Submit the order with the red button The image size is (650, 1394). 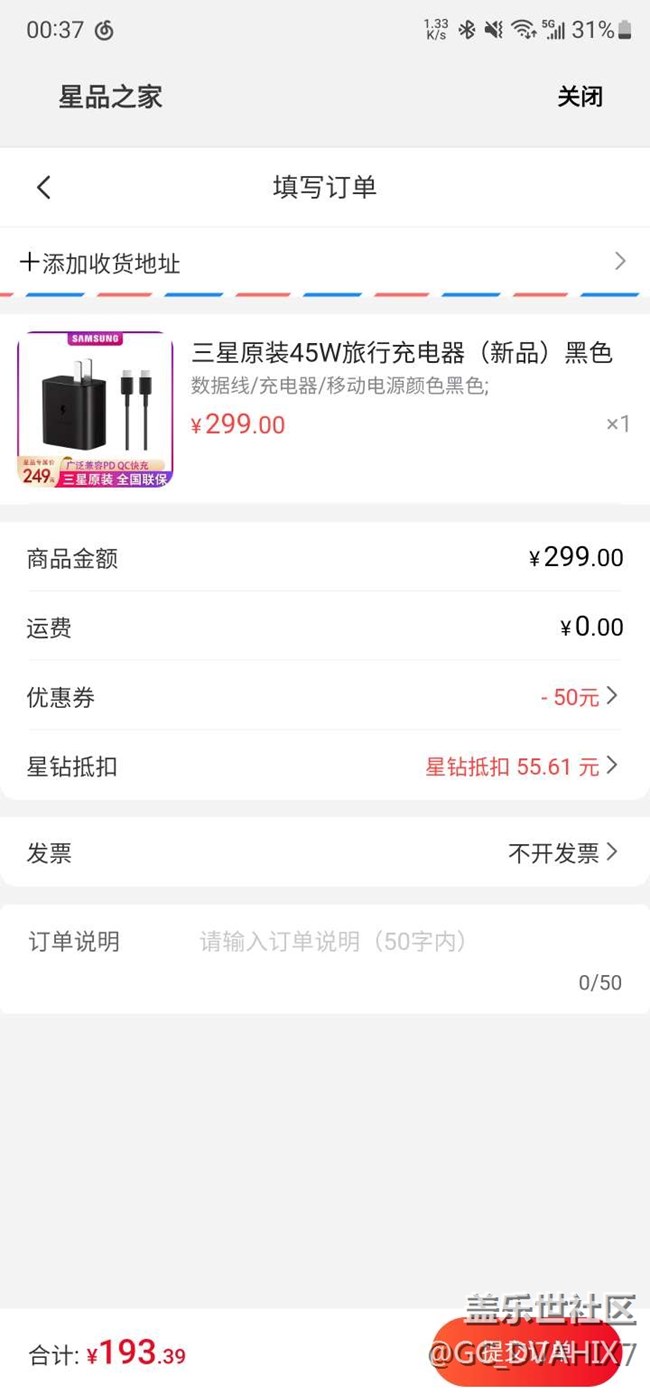[527, 1353]
